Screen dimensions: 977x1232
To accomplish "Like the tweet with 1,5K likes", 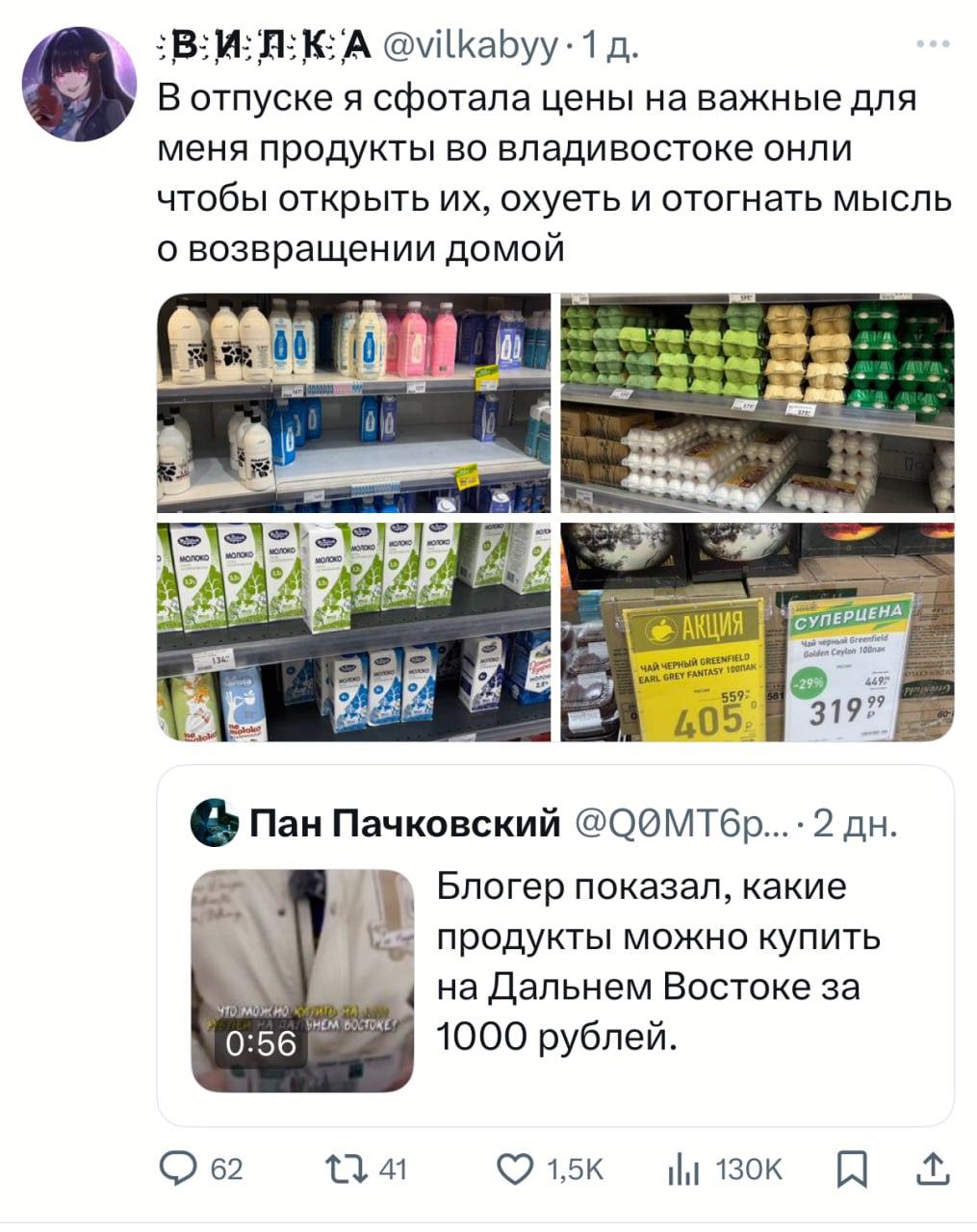I will point(516,1169).
